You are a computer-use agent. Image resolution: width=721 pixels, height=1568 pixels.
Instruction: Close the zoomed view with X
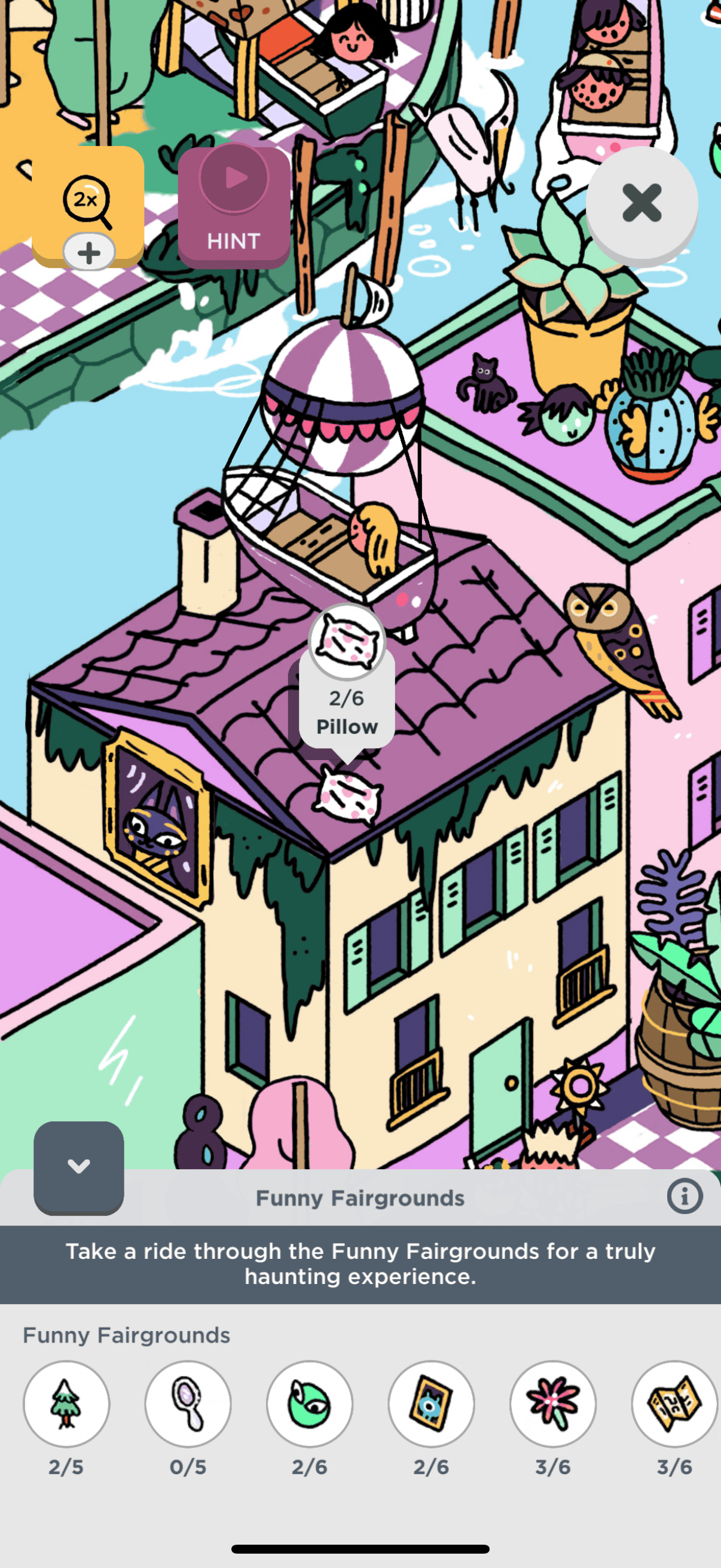[x=642, y=203]
